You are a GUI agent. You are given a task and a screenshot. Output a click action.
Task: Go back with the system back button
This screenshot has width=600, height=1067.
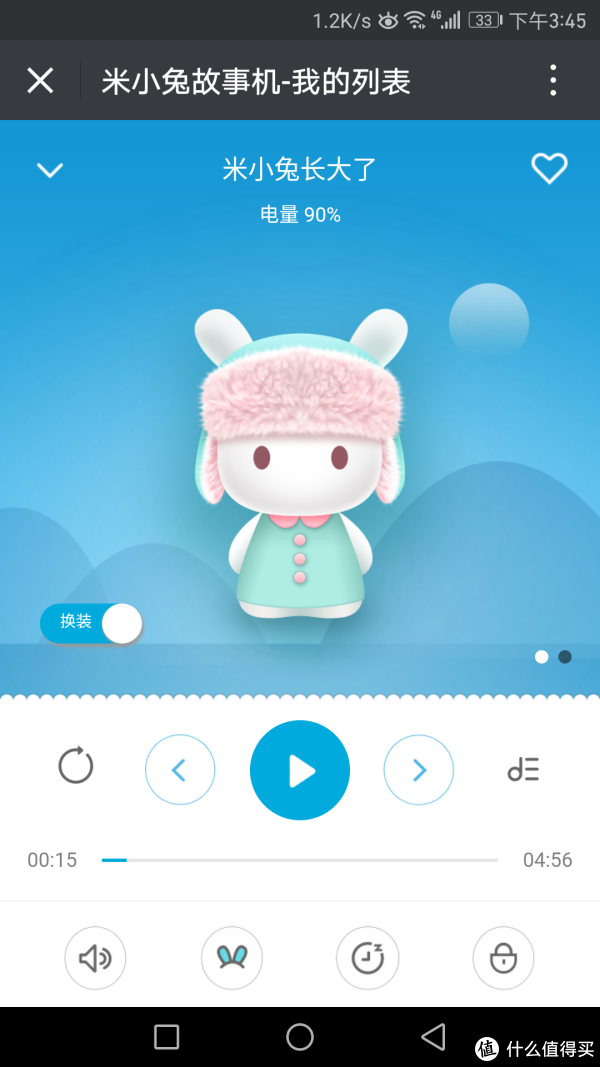point(433,1037)
